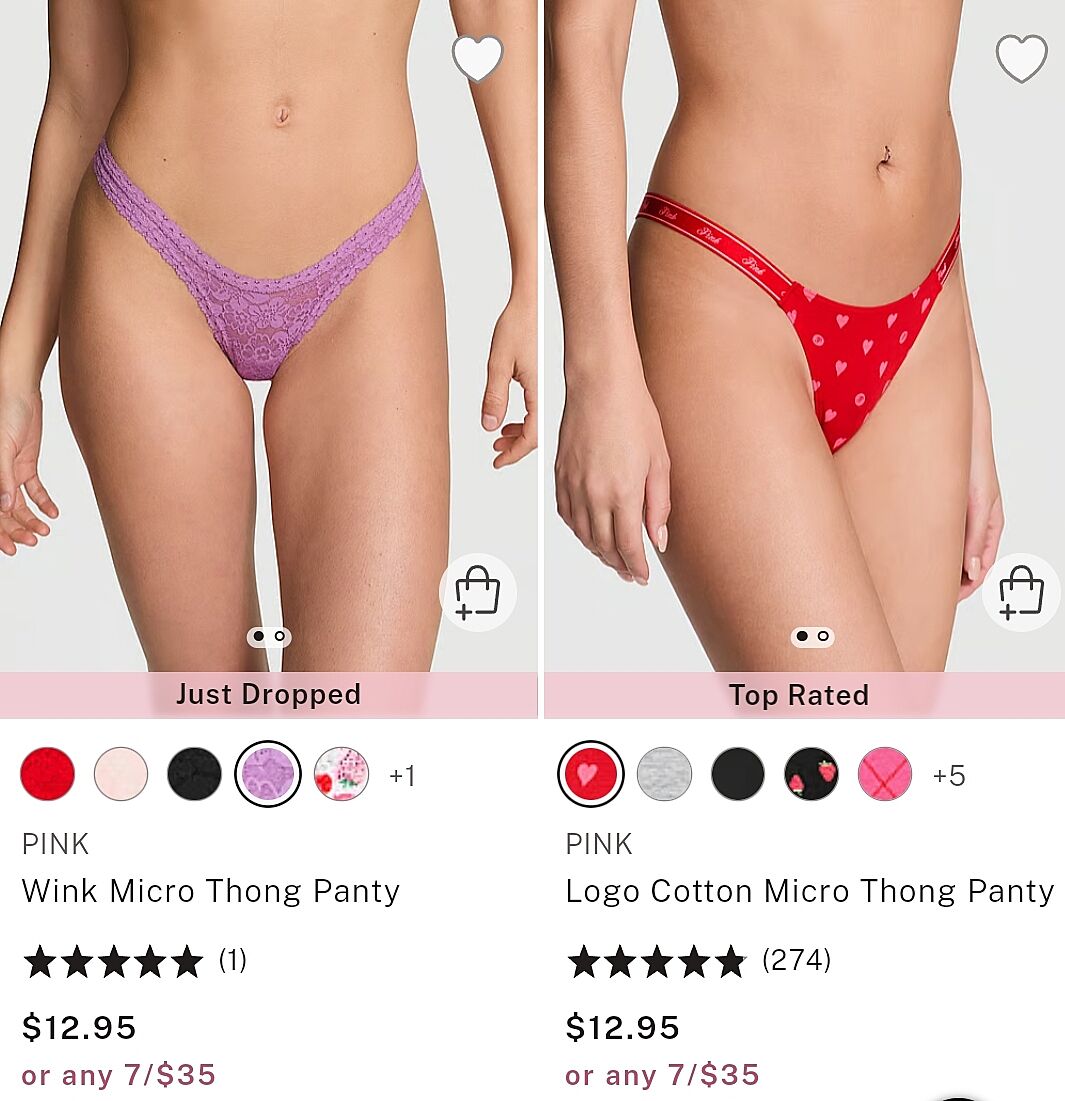
Task: Choose pink plaid swatch for Logo Cotton Thong
Action: tap(885, 775)
